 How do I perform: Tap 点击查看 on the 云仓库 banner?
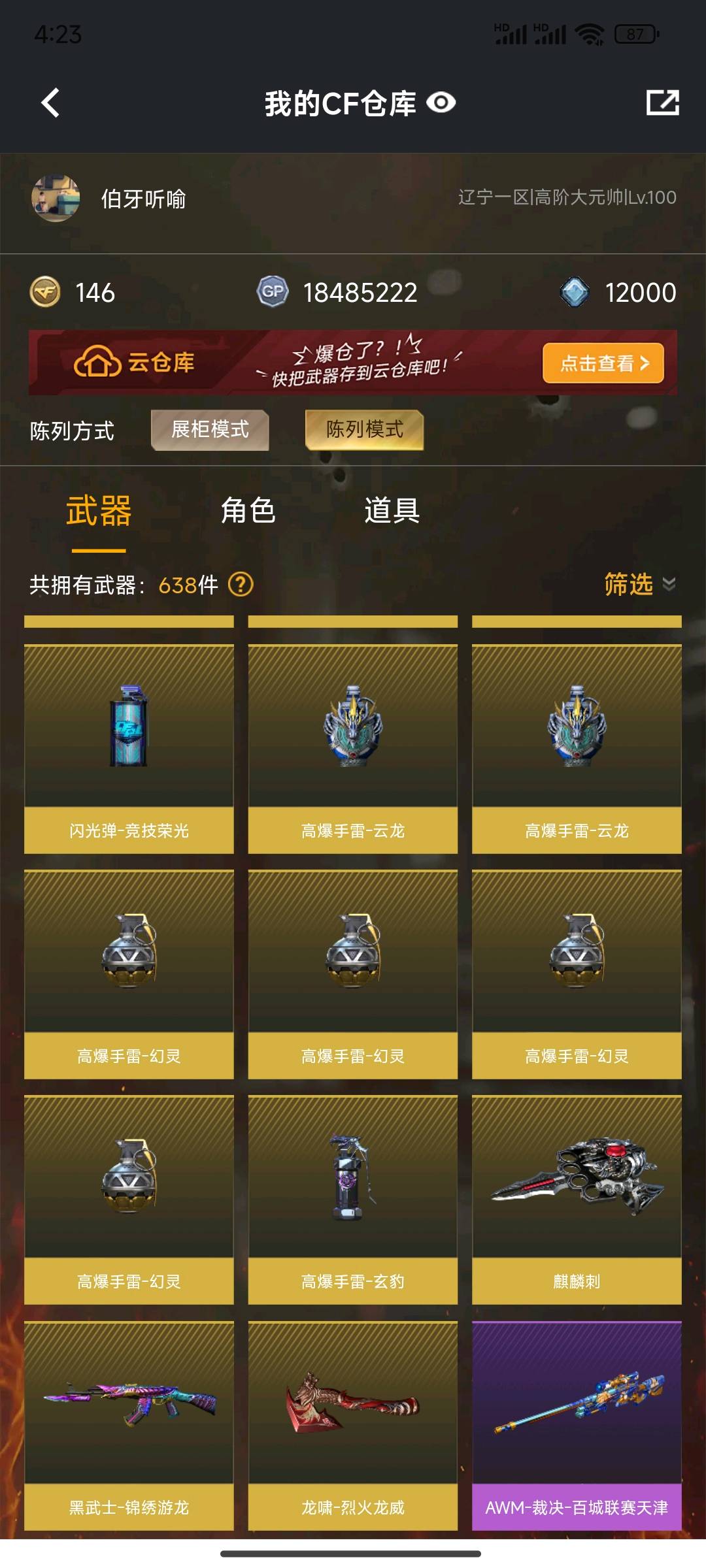[x=603, y=363]
